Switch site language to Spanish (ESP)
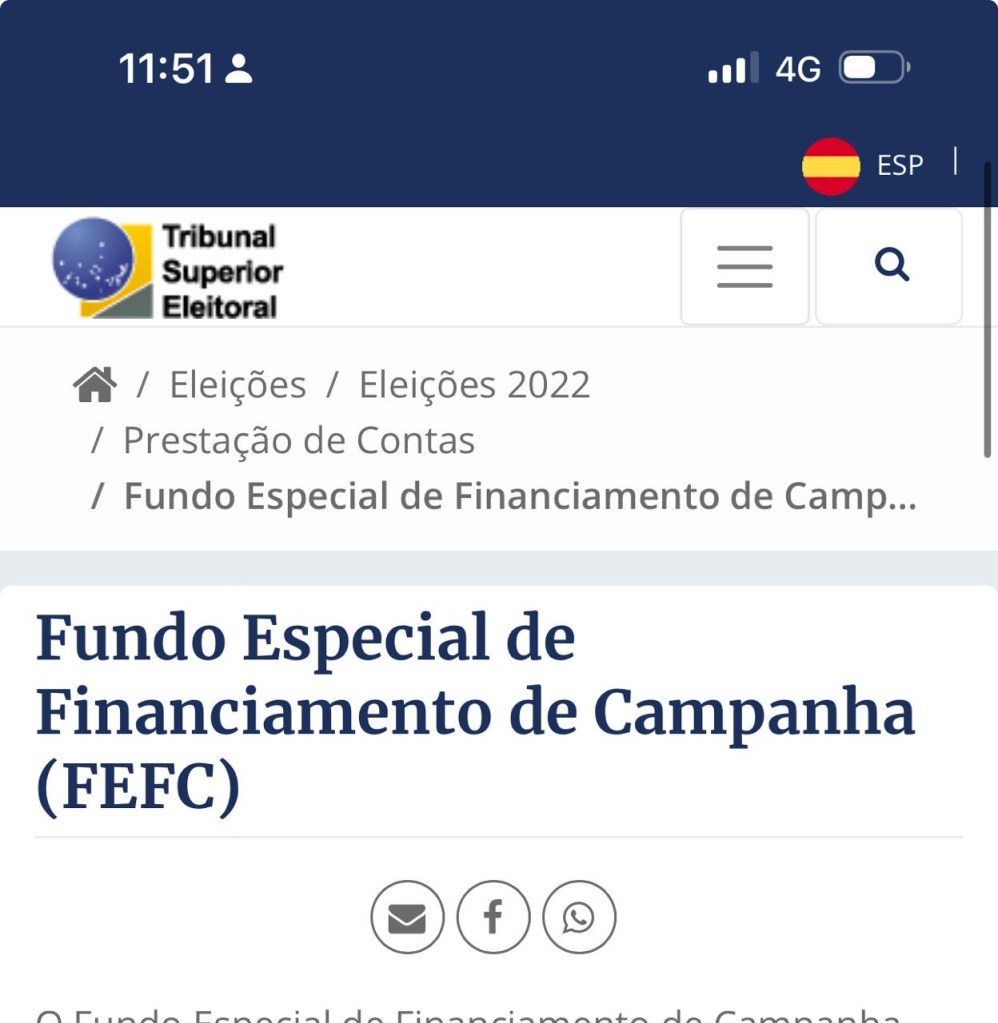998x1023 pixels. [x=863, y=165]
